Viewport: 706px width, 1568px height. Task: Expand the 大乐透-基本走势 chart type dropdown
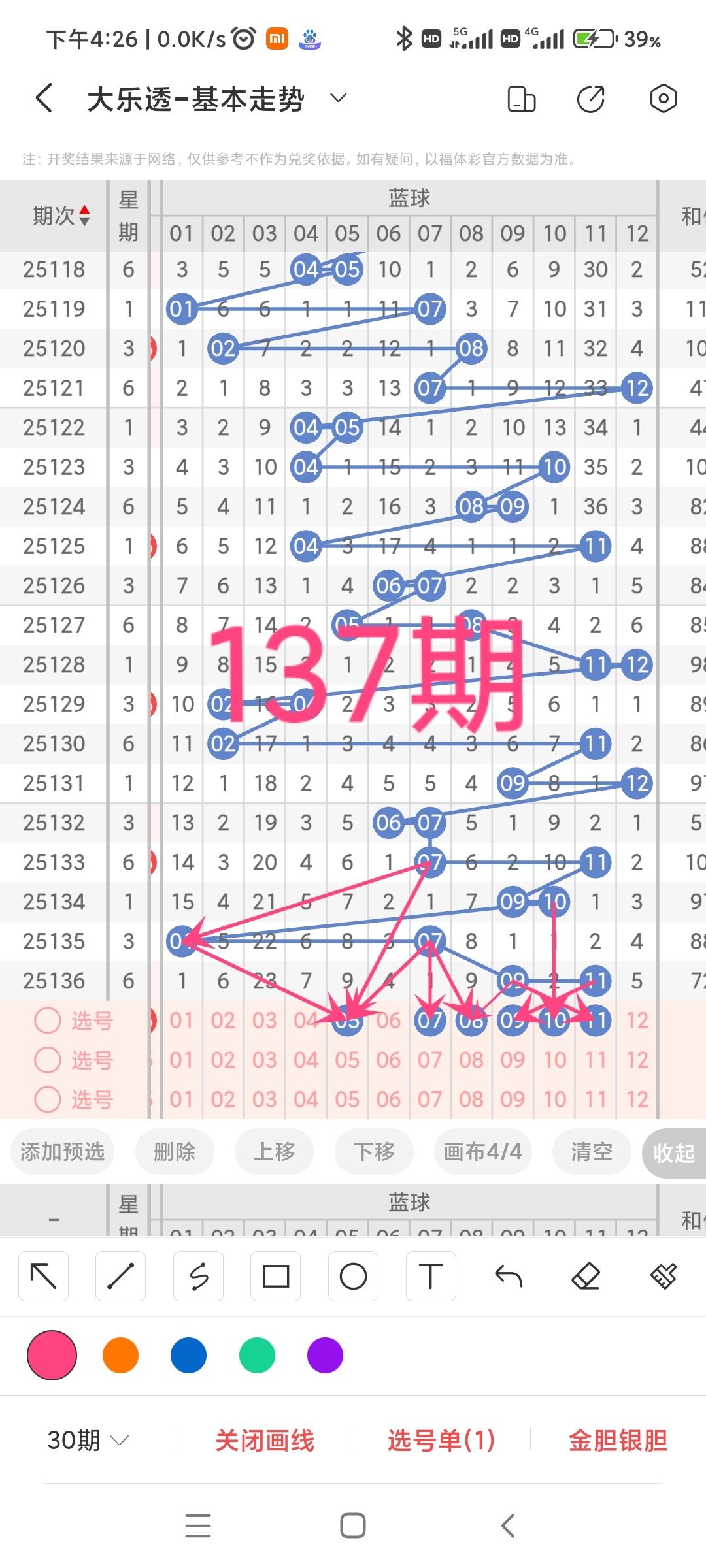click(x=338, y=99)
